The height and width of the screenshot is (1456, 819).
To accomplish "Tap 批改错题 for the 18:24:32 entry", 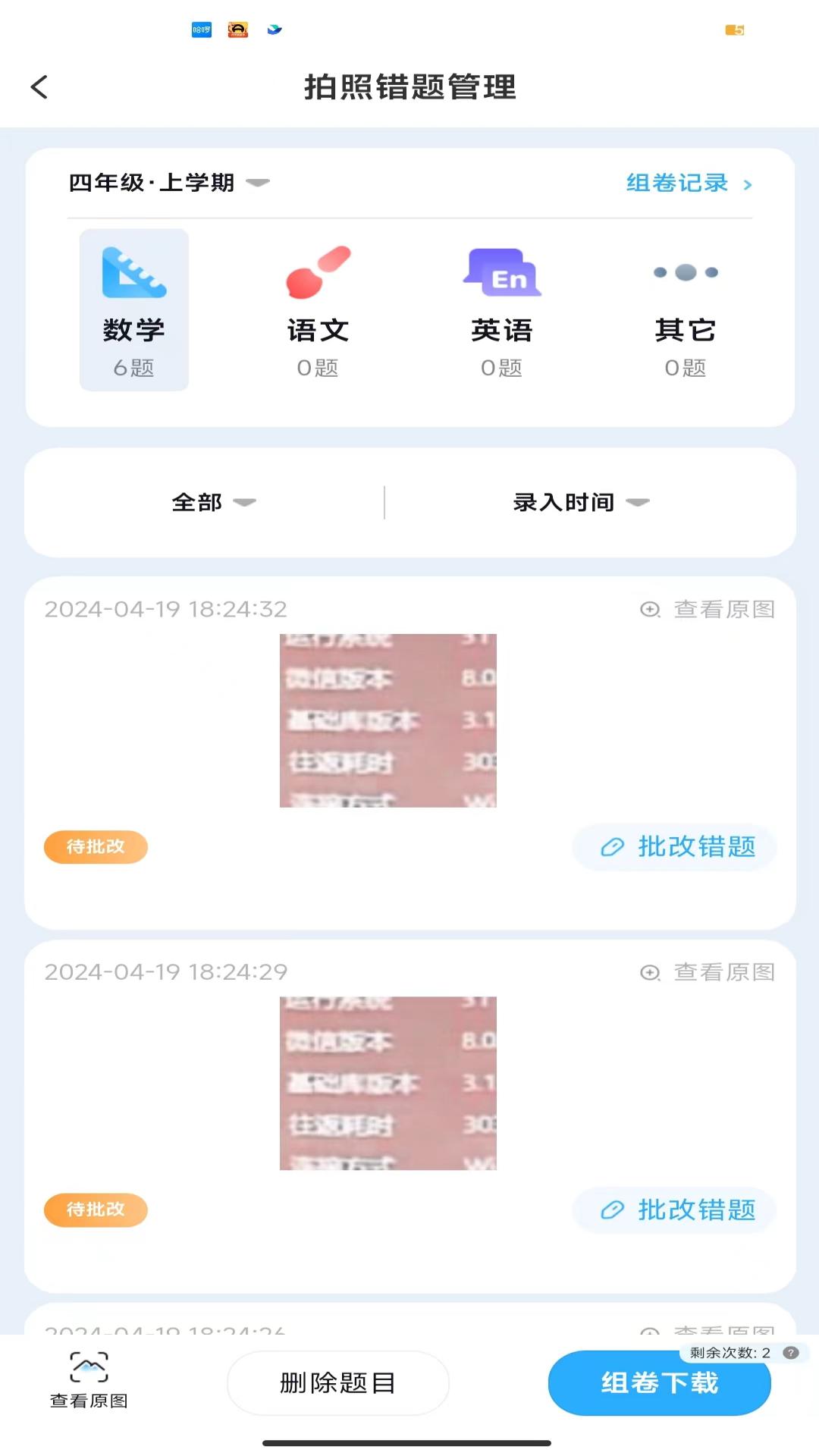I will point(676,847).
